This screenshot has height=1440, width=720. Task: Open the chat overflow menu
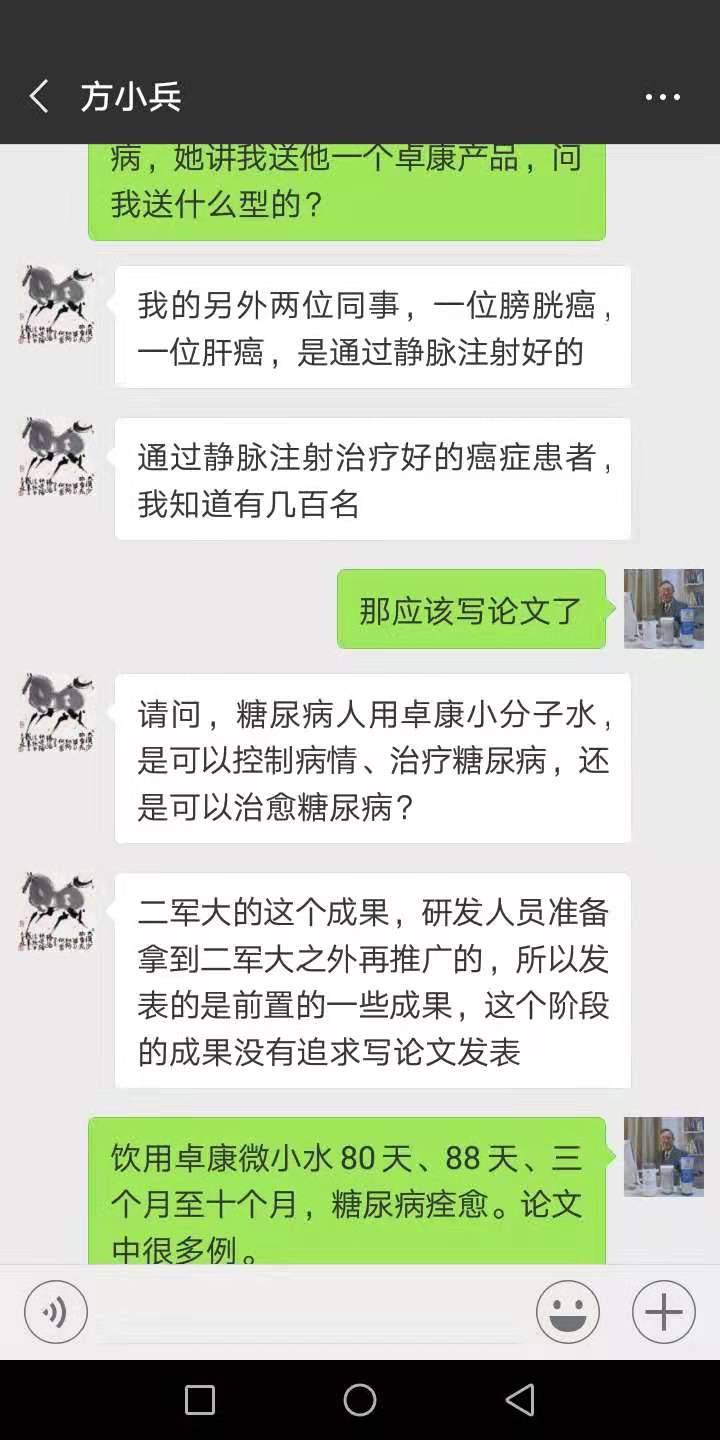(663, 97)
